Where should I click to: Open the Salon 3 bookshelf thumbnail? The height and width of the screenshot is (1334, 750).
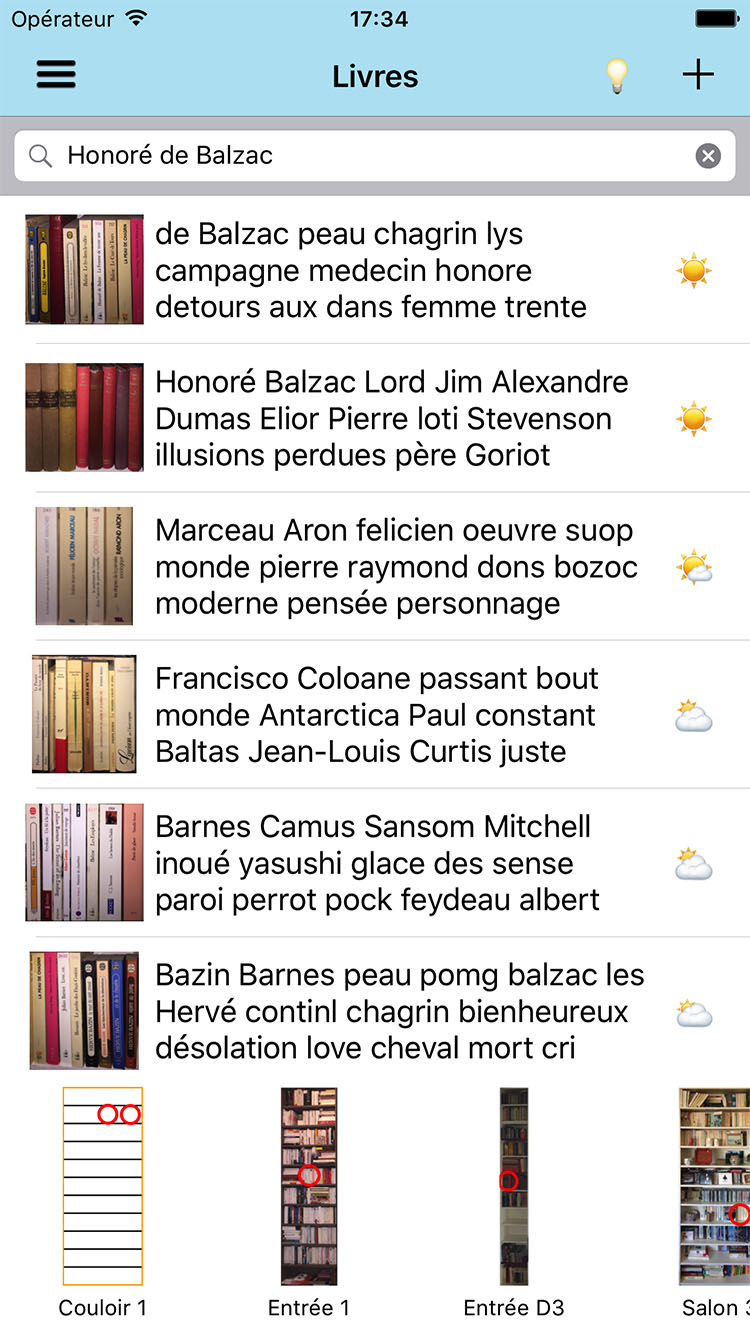coord(716,1186)
